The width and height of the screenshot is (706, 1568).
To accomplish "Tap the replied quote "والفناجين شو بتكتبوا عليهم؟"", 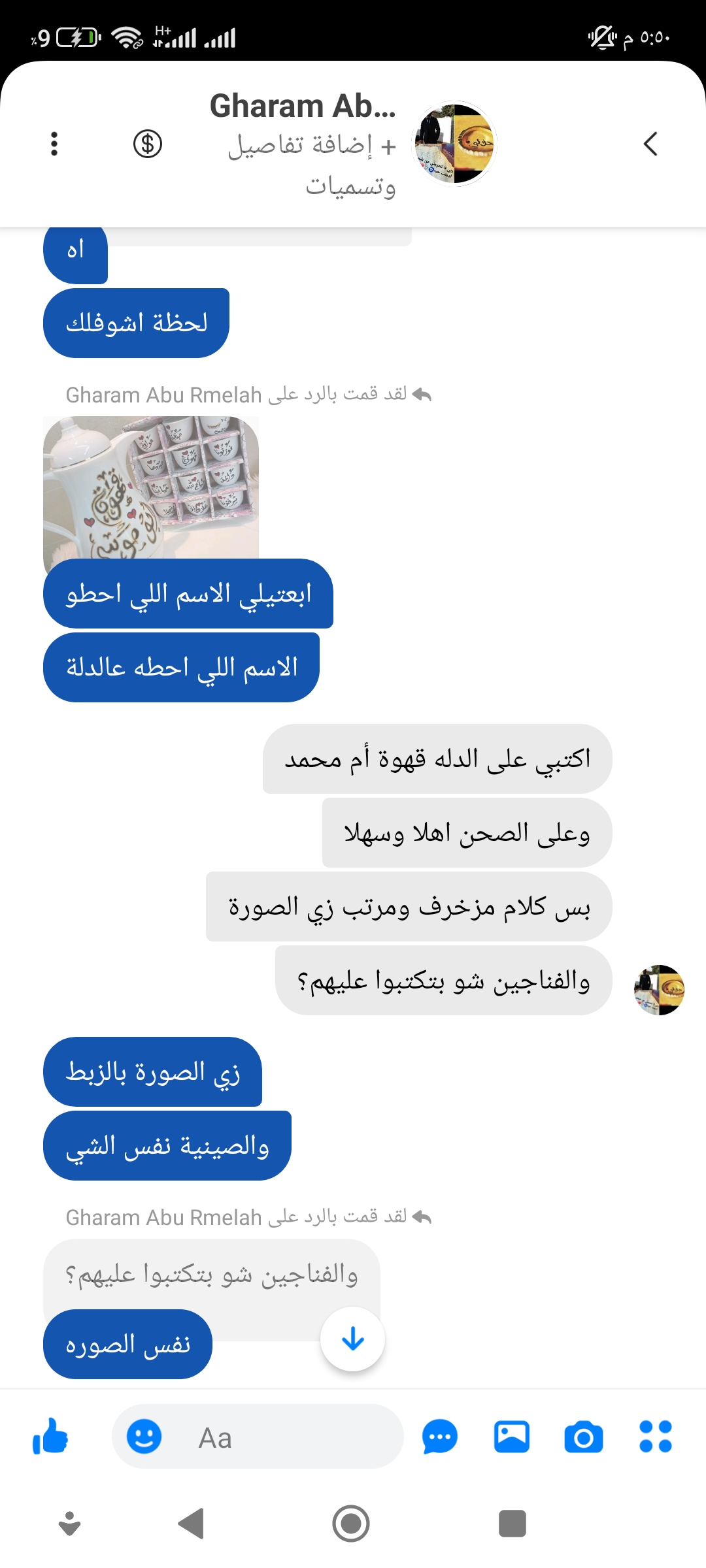I will coord(212,1274).
